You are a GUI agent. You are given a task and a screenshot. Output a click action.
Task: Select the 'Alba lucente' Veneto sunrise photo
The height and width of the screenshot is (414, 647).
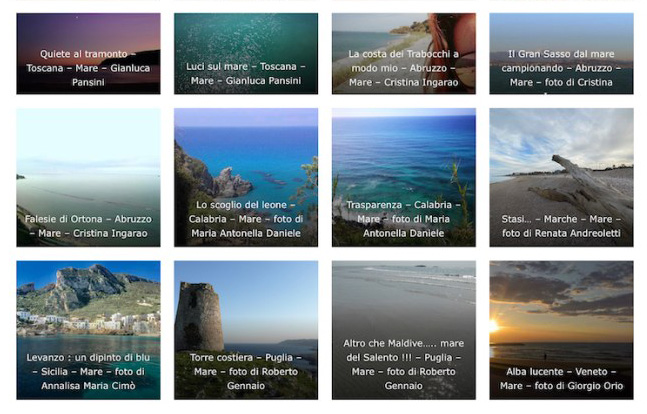click(x=561, y=330)
